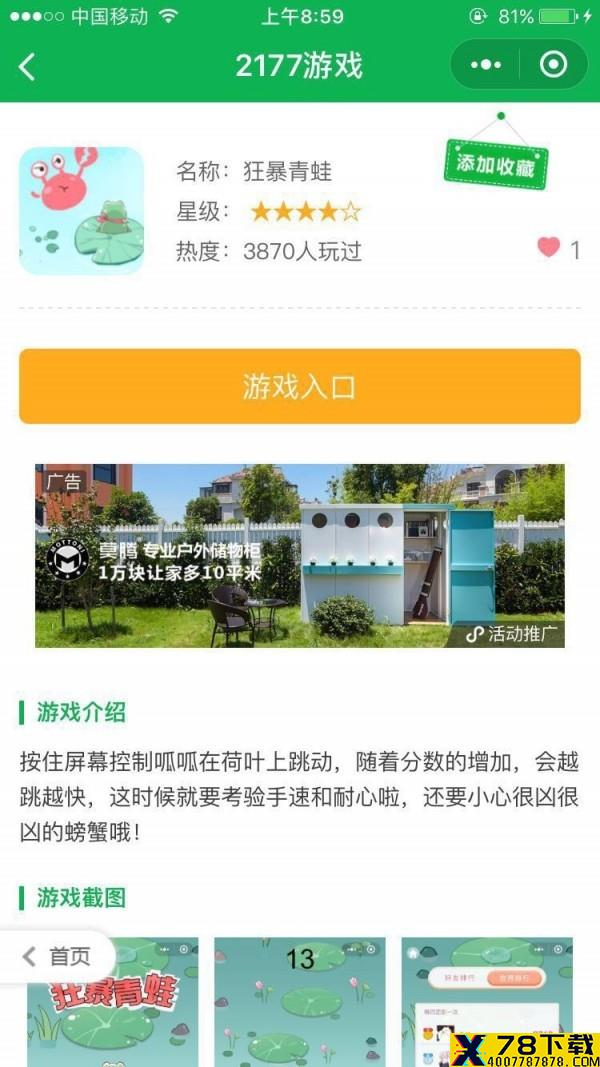This screenshot has width=600, height=1067.
Task: Add the game to favorites via 添加收藏
Action: (496, 165)
